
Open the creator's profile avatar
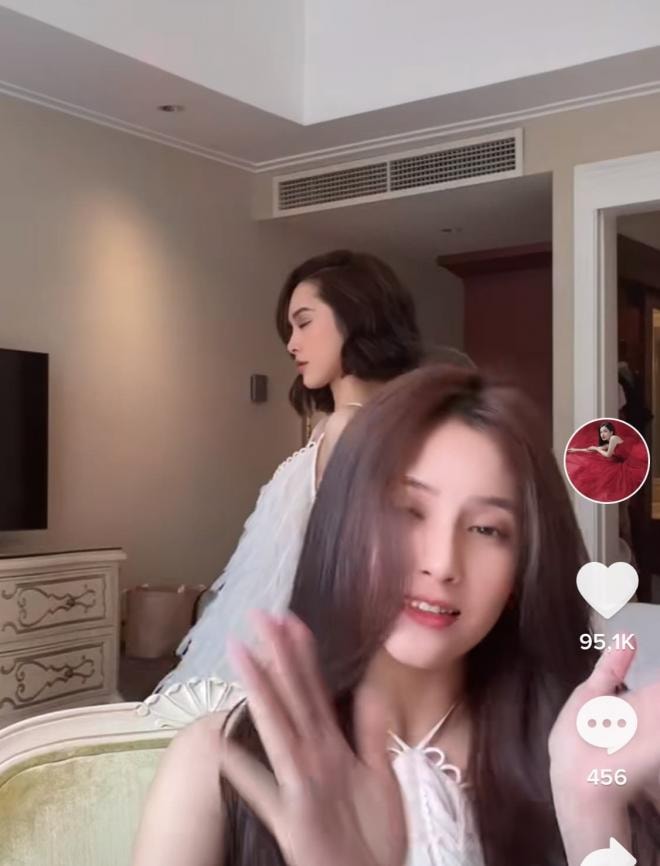point(607,461)
